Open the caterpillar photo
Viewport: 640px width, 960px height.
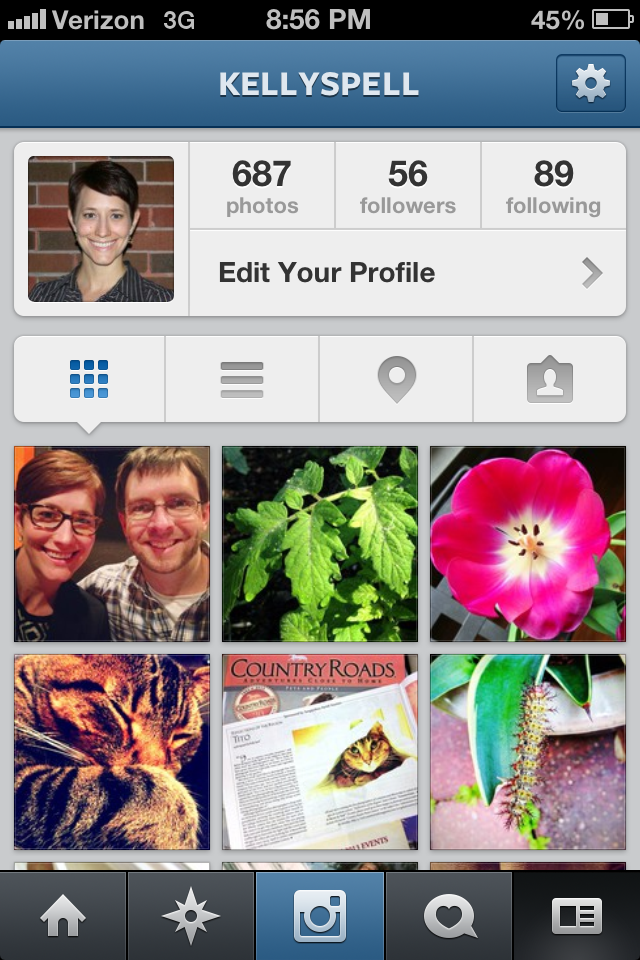[x=528, y=751]
